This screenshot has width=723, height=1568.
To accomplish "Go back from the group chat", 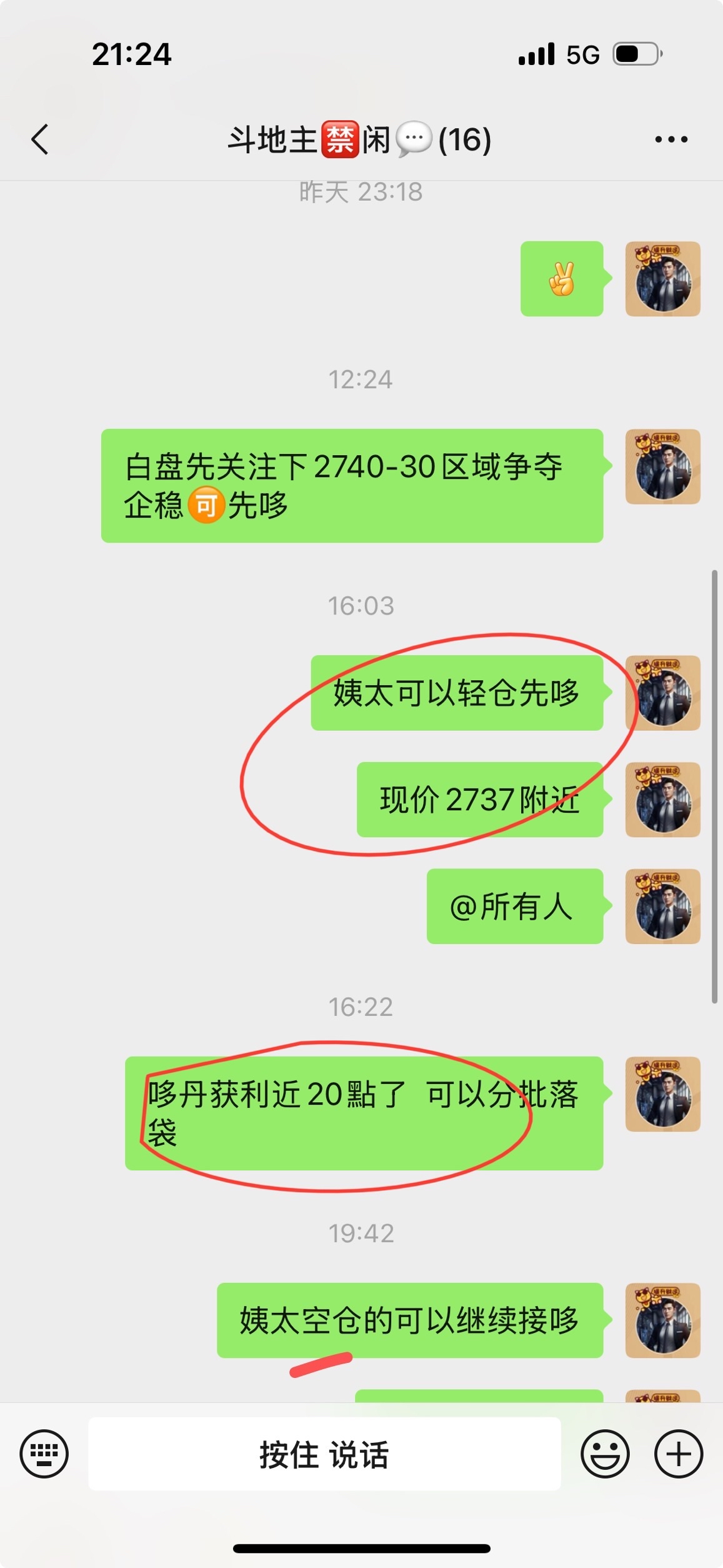I will click(40, 139).
